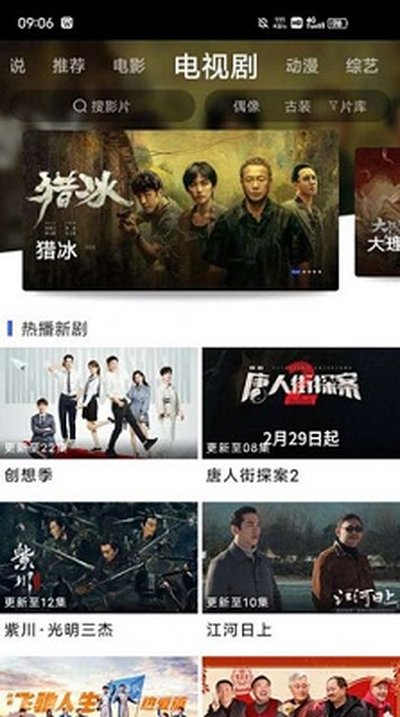
Task: Switch to the 综艺 tab
Action: pyautogui.click(x=362, y=66)
